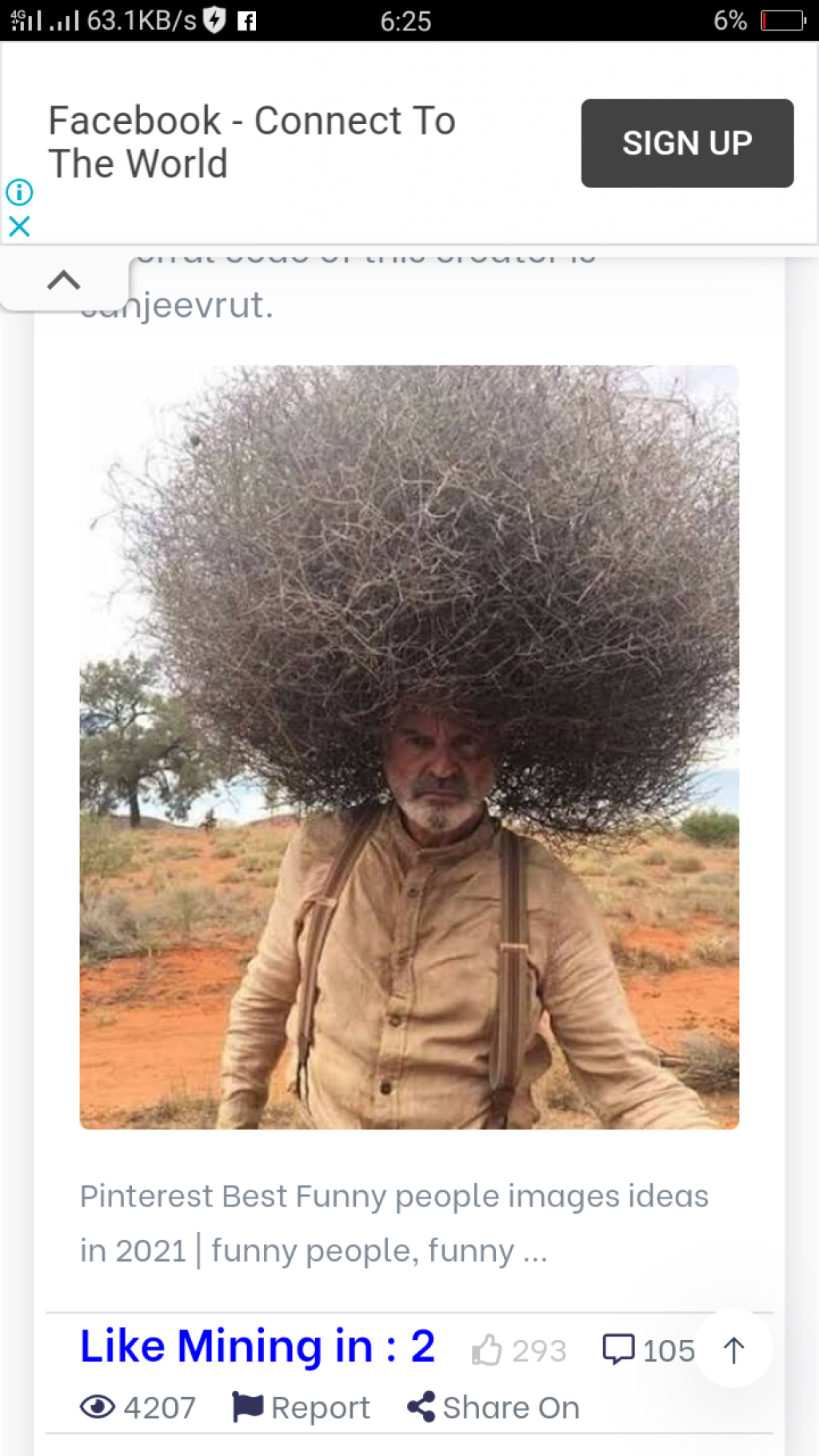Close the Facebook ad banner
This screenshot has width=819, height=1456.
click(19, 227)
